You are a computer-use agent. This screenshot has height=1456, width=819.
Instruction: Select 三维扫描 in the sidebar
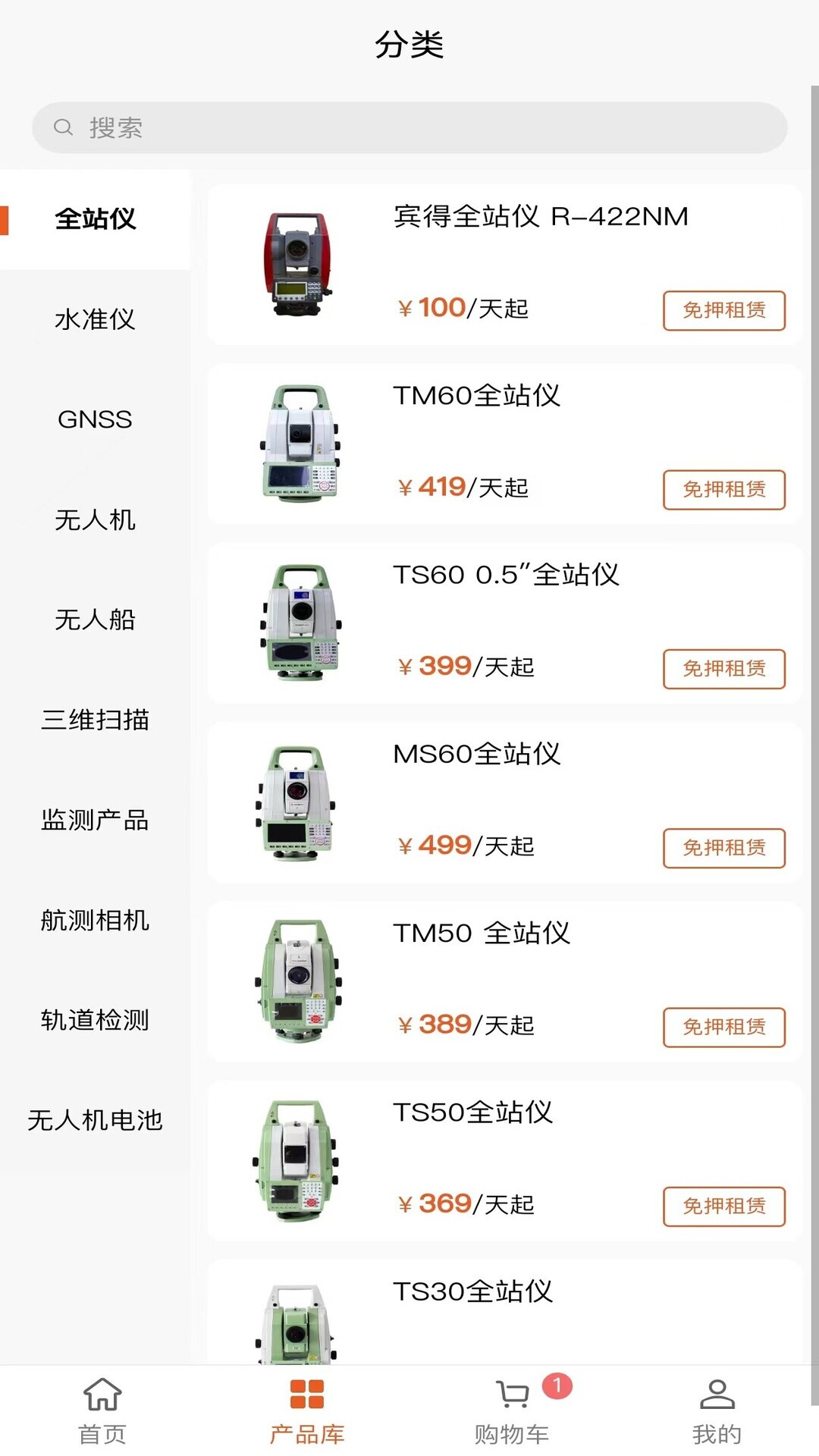(x=95, y=720)
